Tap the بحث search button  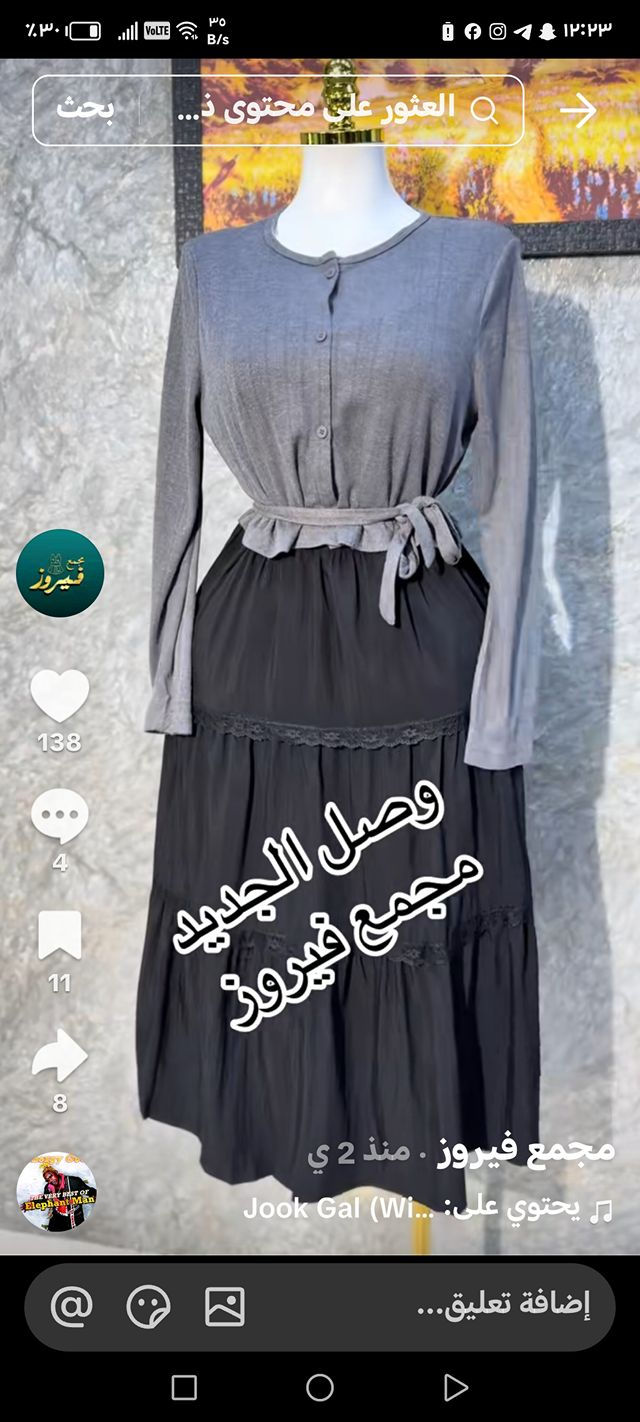[85, 110]
